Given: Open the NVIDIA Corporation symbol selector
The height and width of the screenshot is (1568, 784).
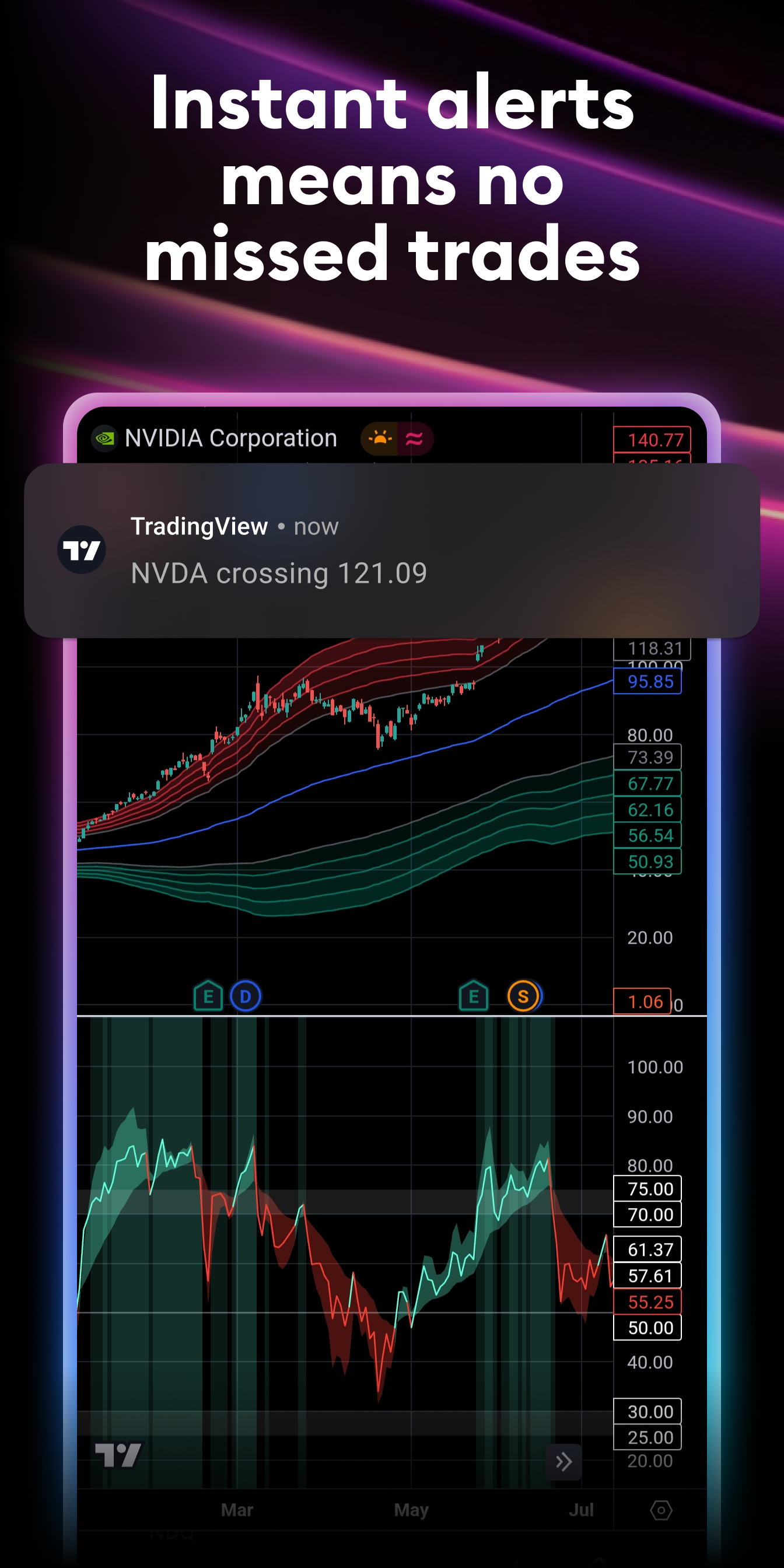Looking at the screenshot, I should pos(230,438).
